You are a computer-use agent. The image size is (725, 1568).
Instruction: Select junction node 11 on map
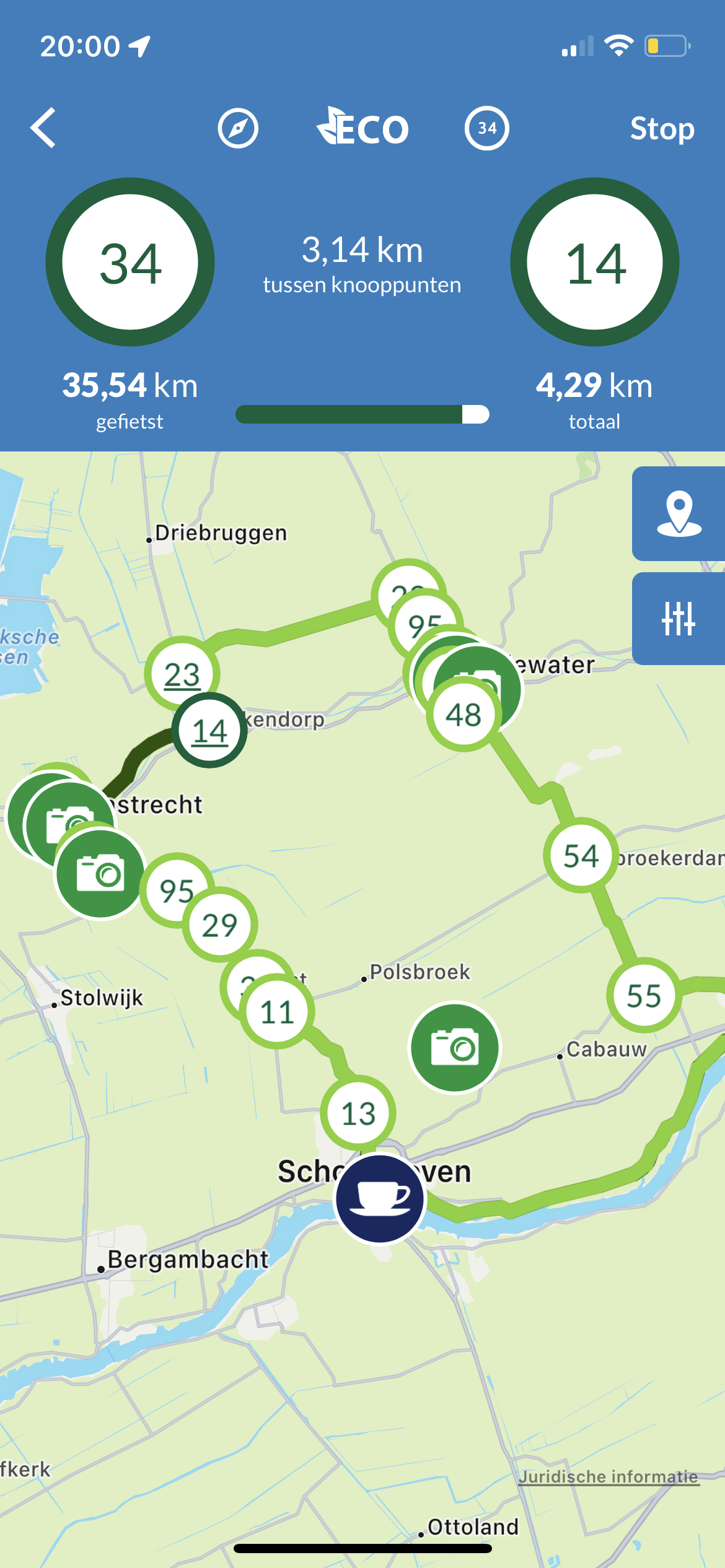pyautogui.click(x=277, y=1013)
